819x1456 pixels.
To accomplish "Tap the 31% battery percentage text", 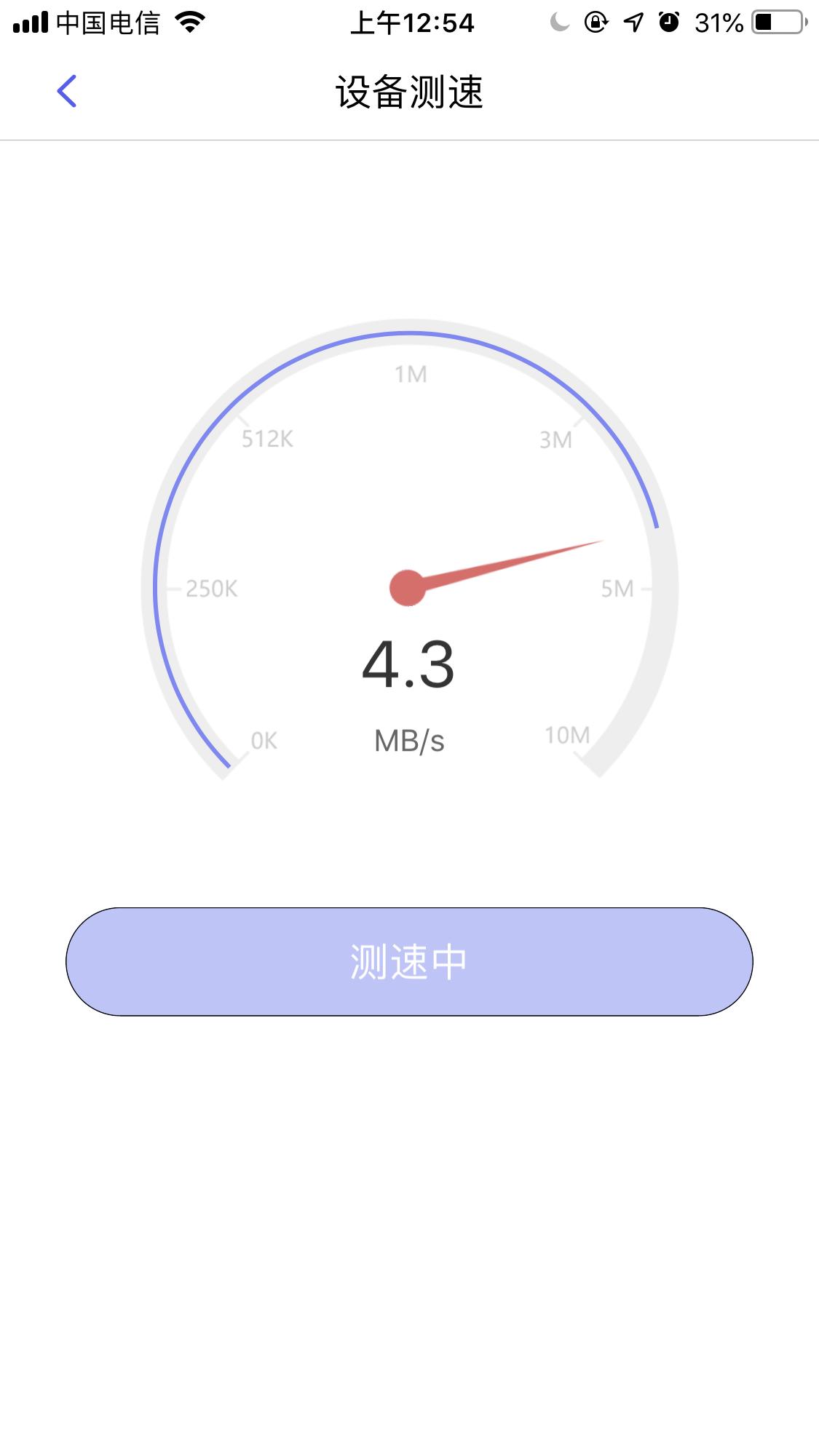I will tap(719, 23).
